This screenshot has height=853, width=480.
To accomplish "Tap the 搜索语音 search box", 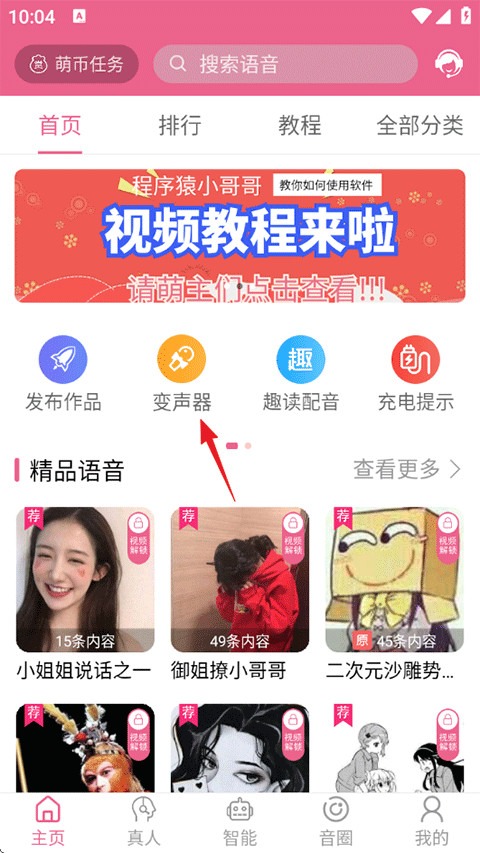I will click(286, 64).
